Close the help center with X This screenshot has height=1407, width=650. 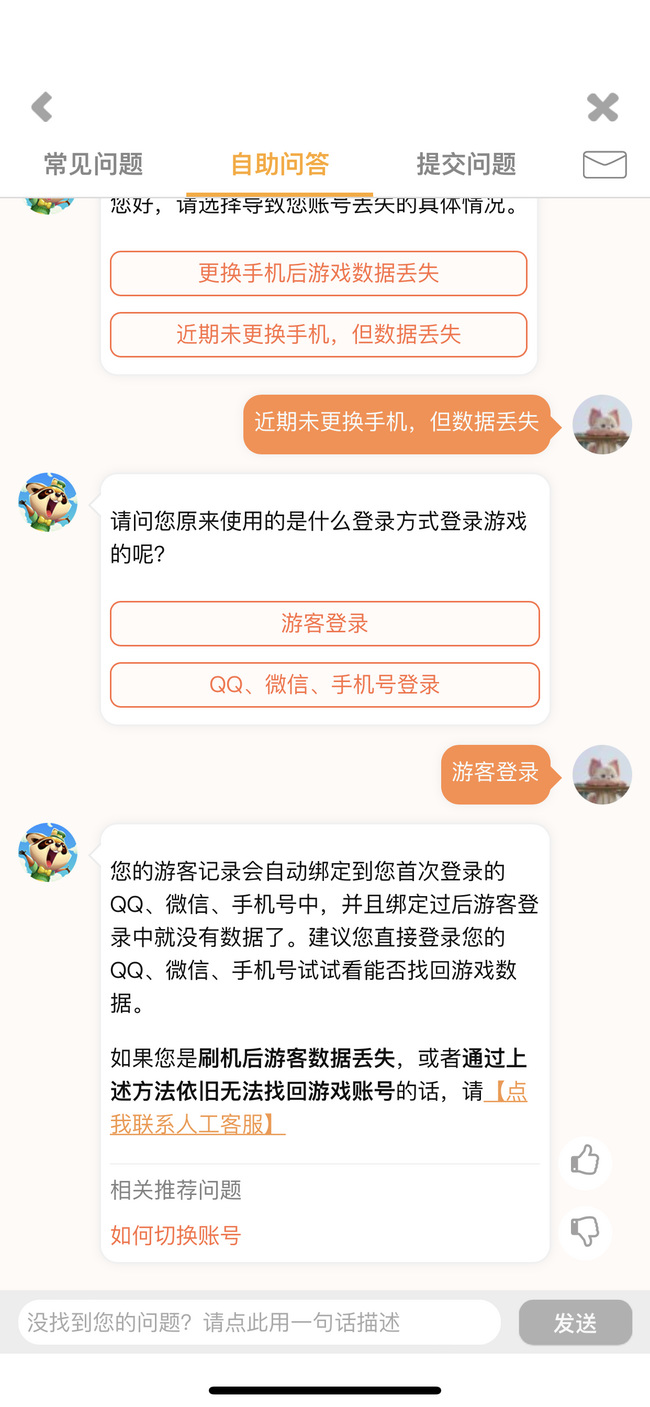[x=602, y=107]
